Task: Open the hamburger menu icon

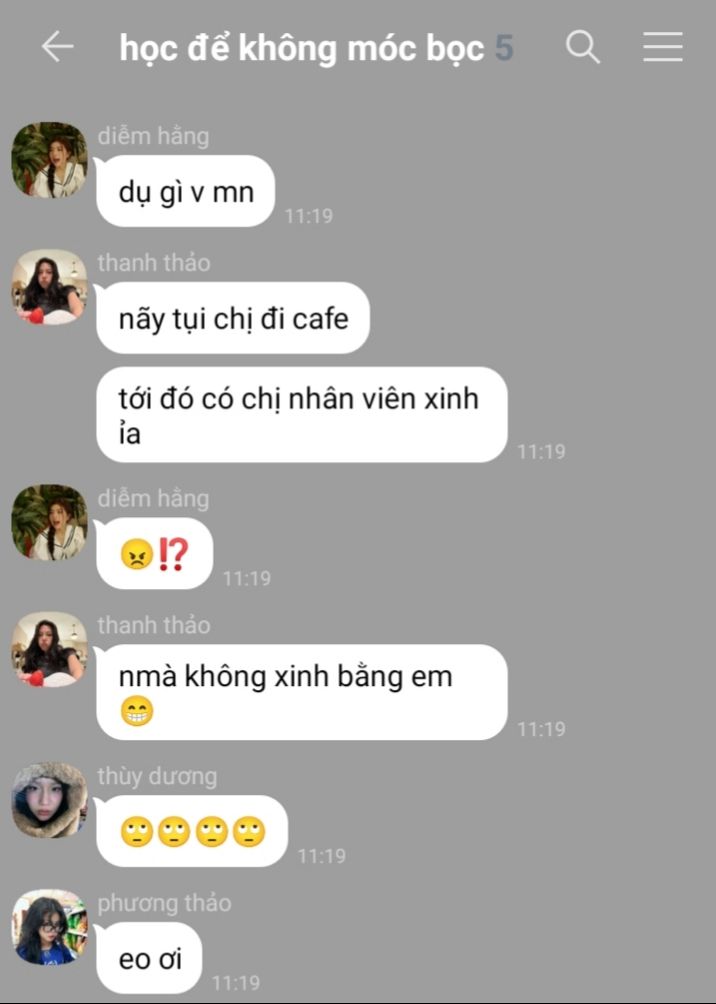Action: (662, 47)
